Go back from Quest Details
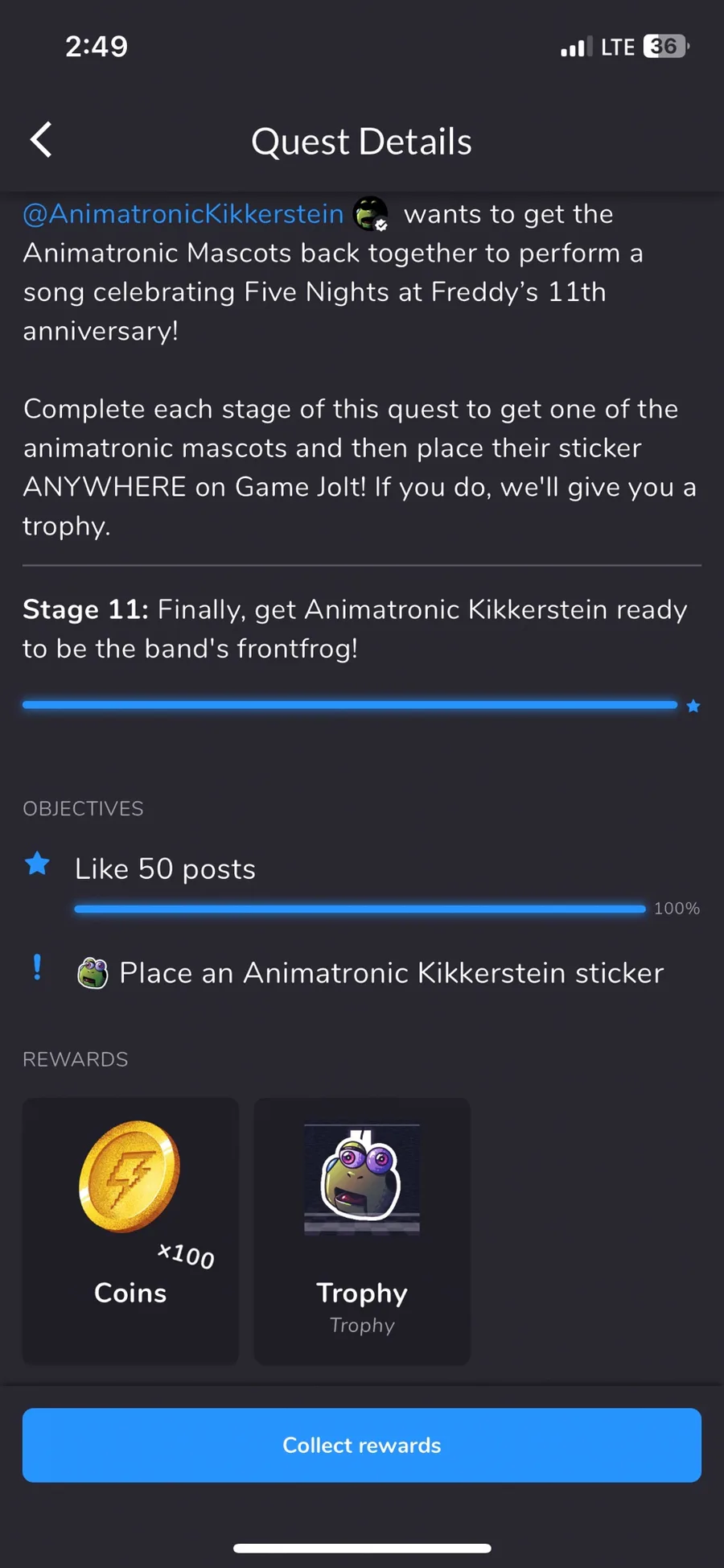724x1568 pixels. pyautogui.click(x=42, y=140)
